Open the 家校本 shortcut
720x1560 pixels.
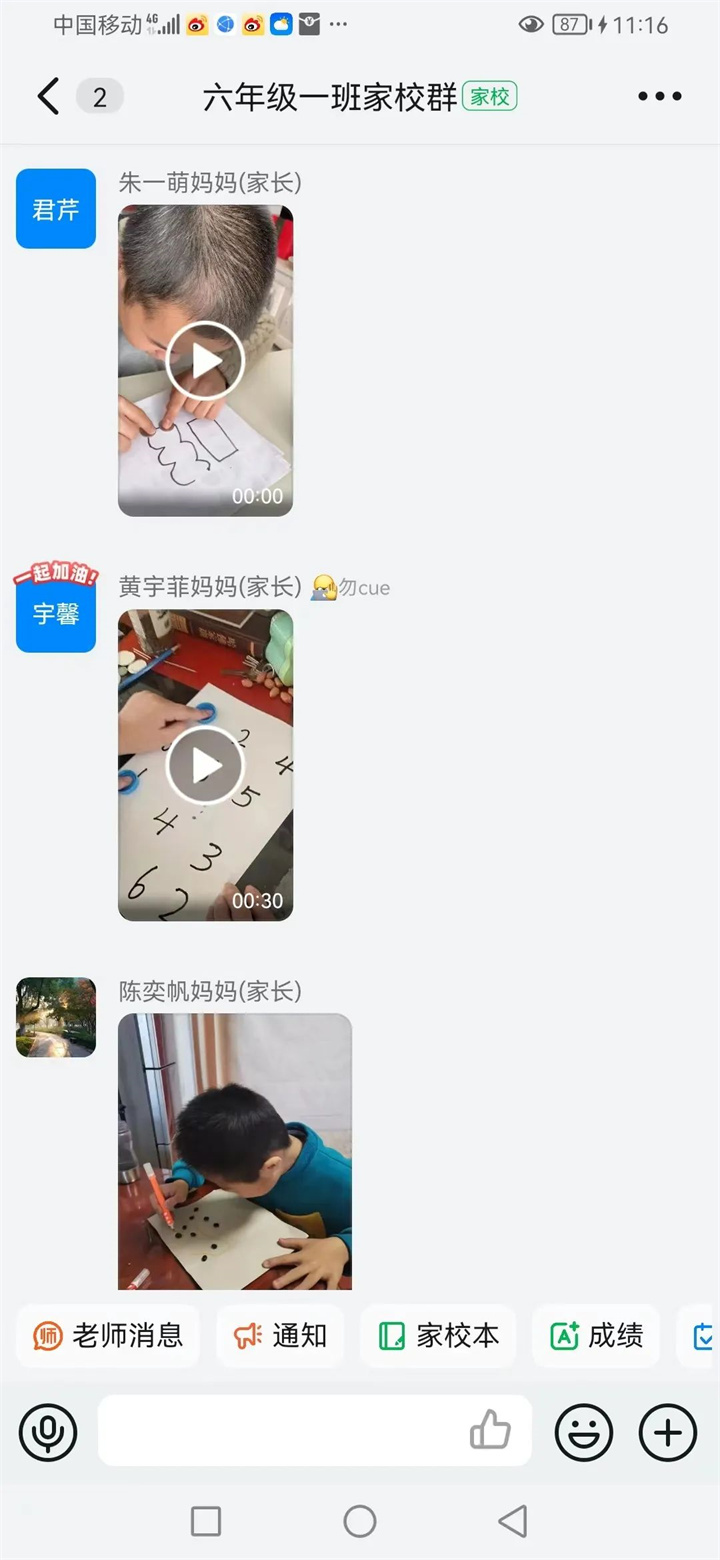click(x=438, y=1335)
